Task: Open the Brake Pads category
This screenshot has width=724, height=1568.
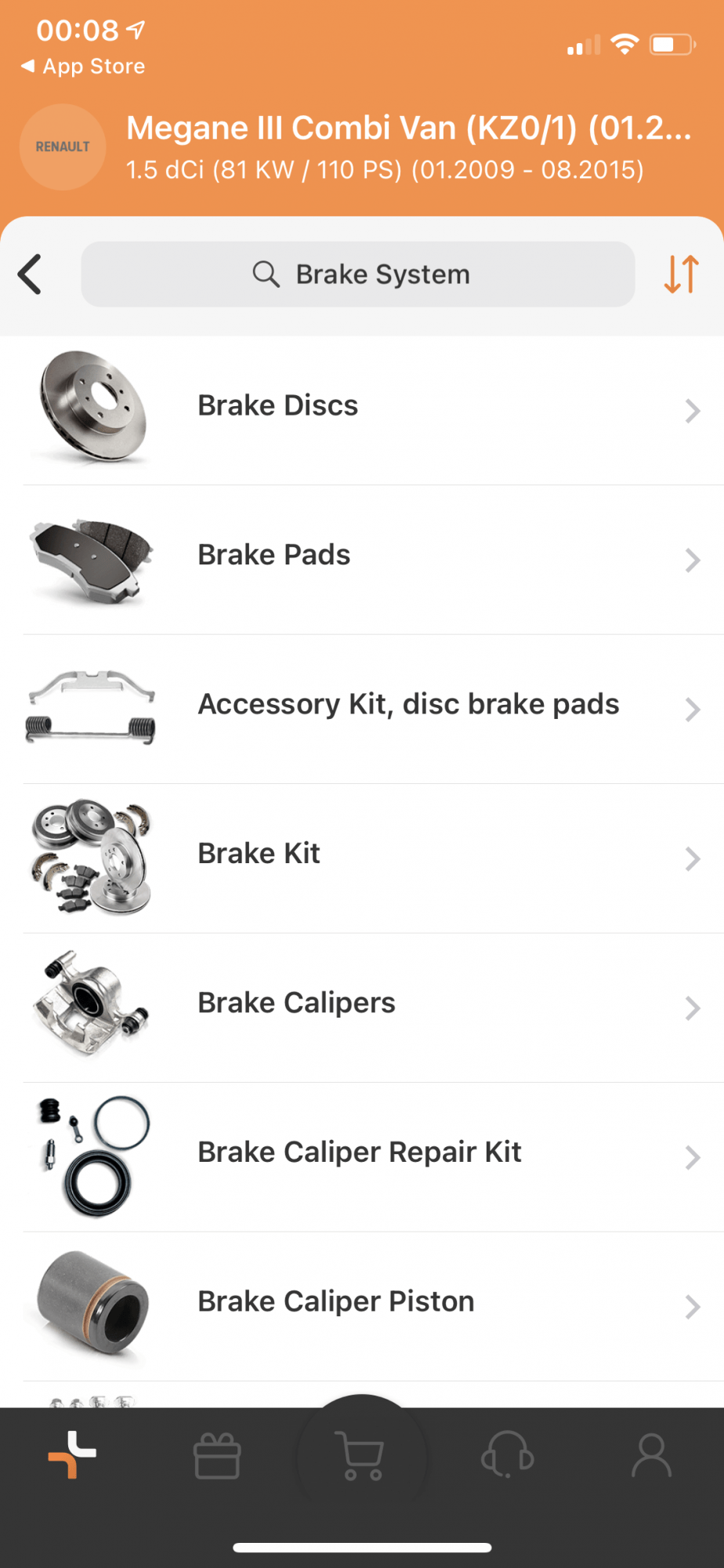Action: [x=361, y=557]
